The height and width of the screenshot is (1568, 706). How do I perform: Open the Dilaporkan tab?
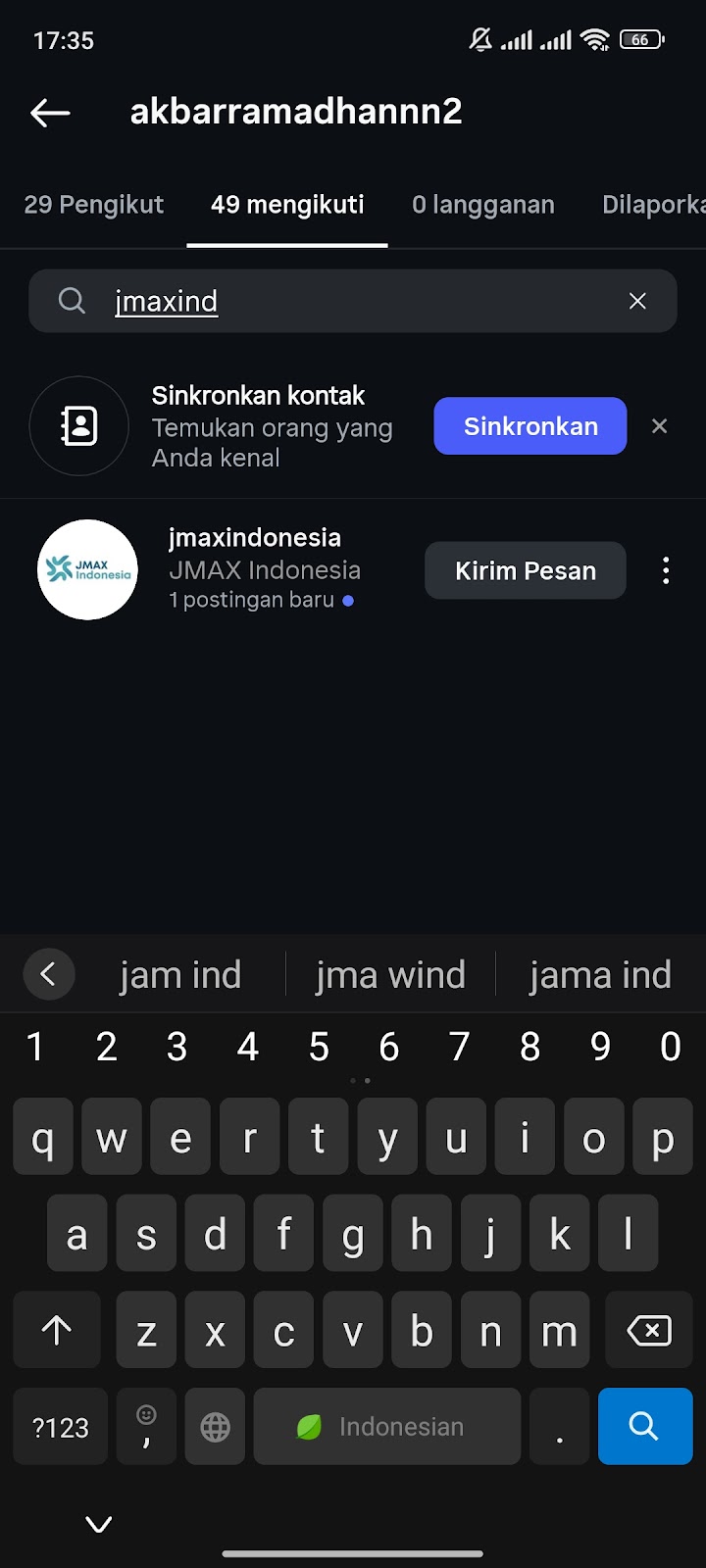pos(653,205)
